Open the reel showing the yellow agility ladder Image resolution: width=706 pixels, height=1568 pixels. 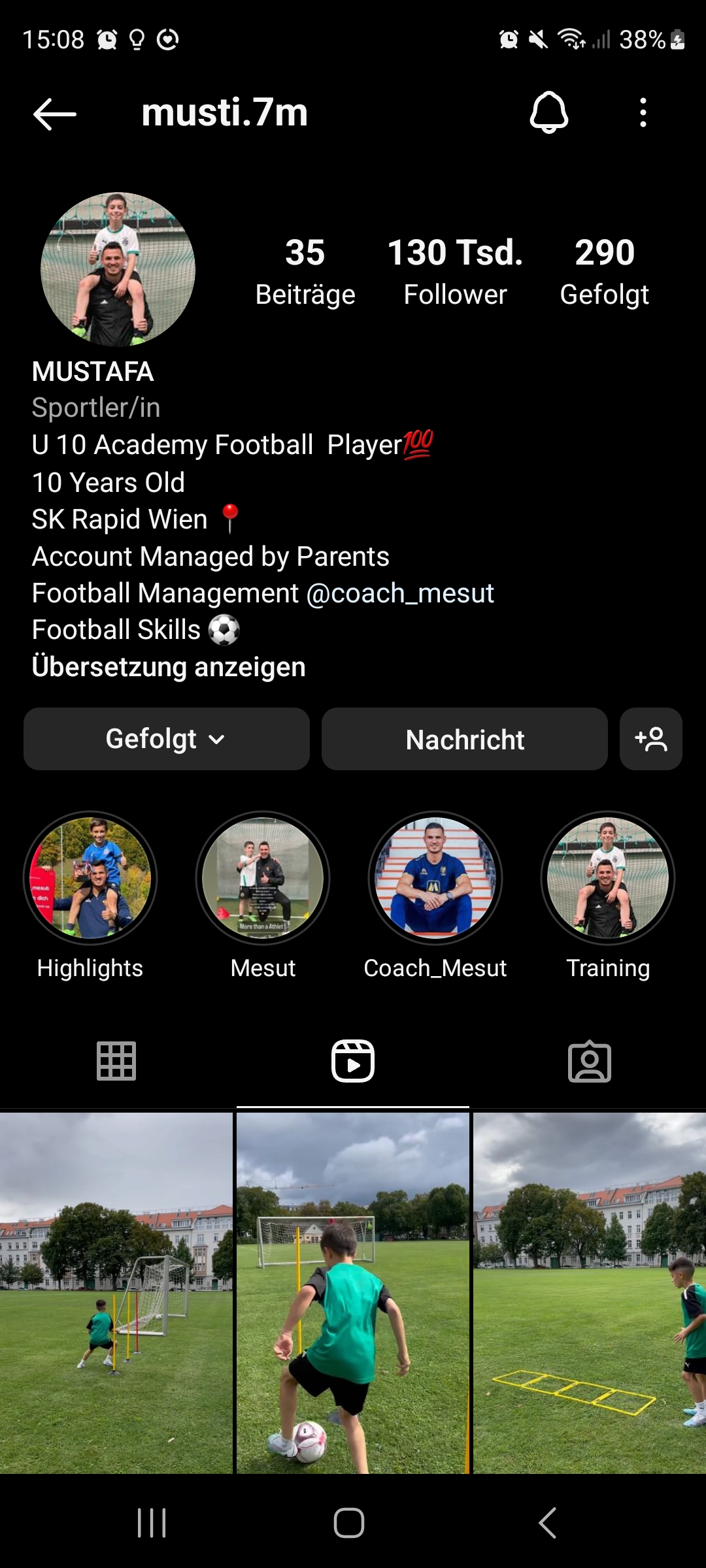pyautogui.click(x=590, y=1292)
